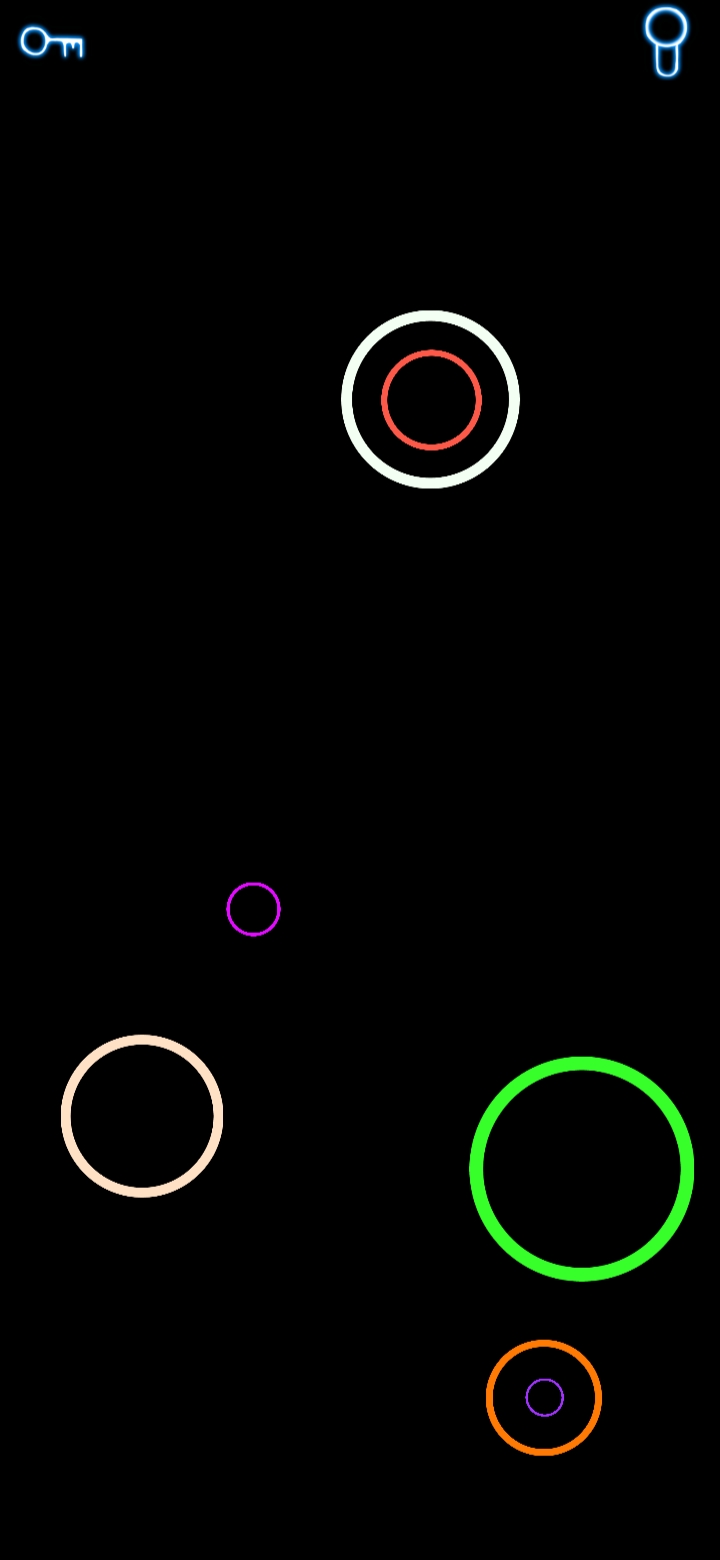Tap the orange circle with purple center

[x=544, y=1397]
